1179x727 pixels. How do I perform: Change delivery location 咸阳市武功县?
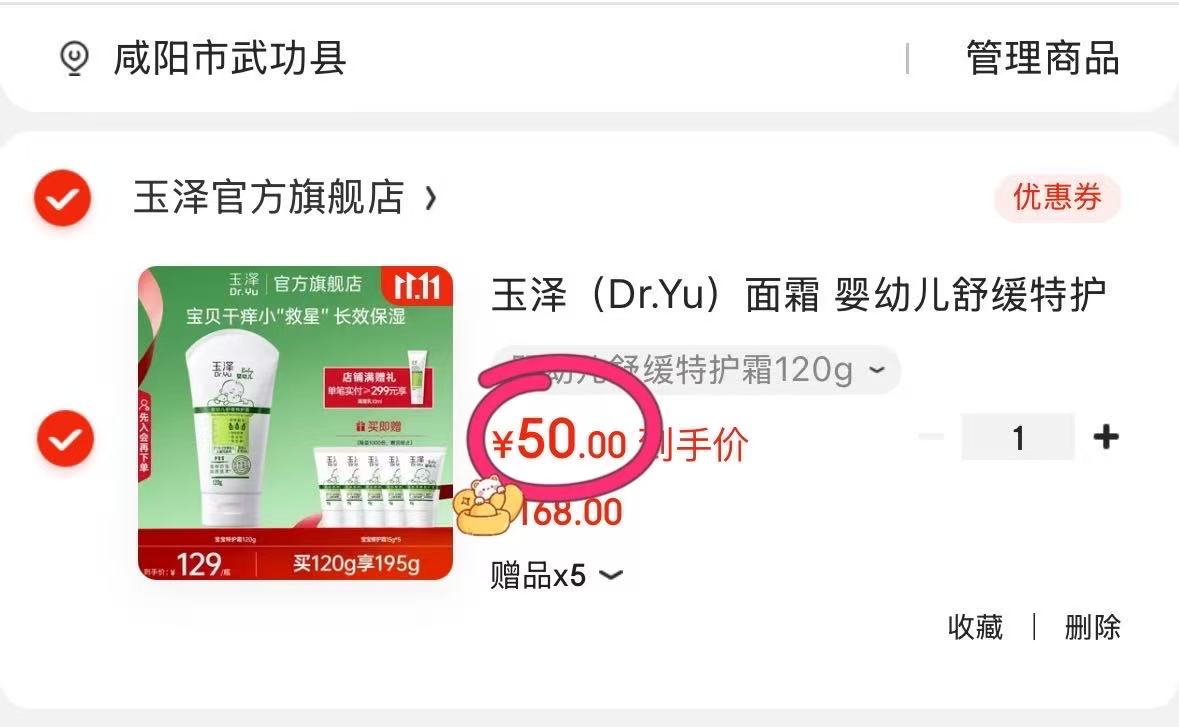click(x=228, y=58)
